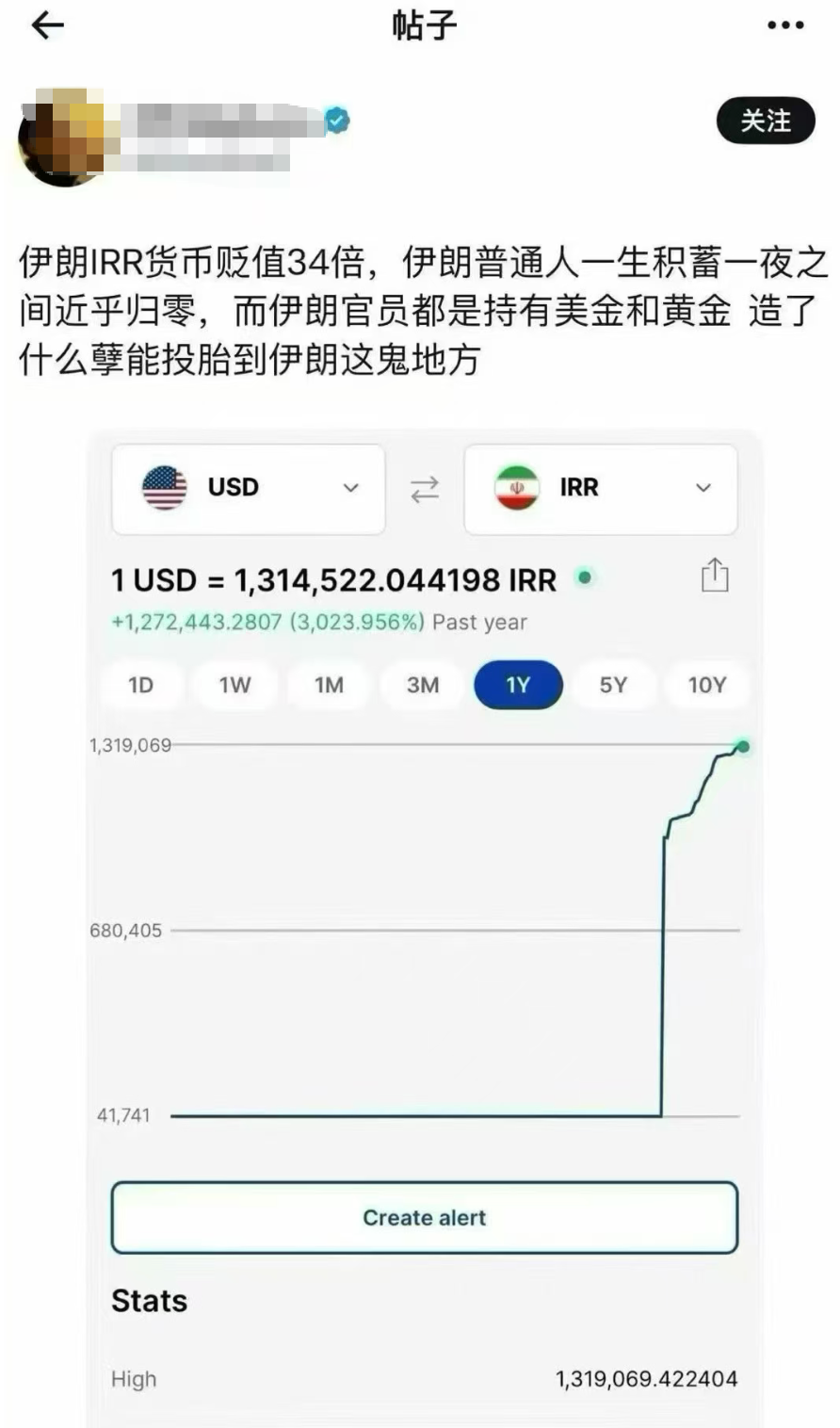Click the 关注 follow button

767,121
